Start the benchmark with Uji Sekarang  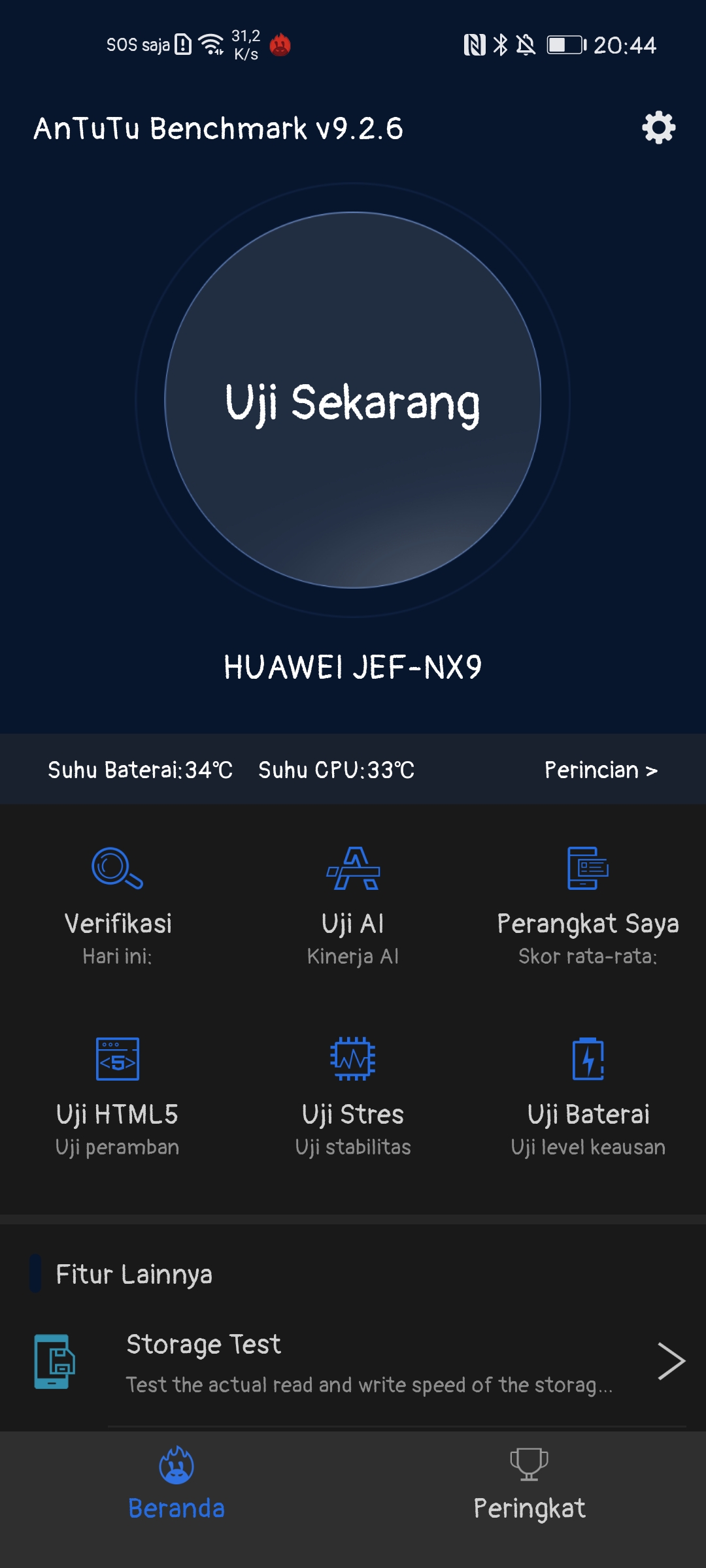(353, 400)
